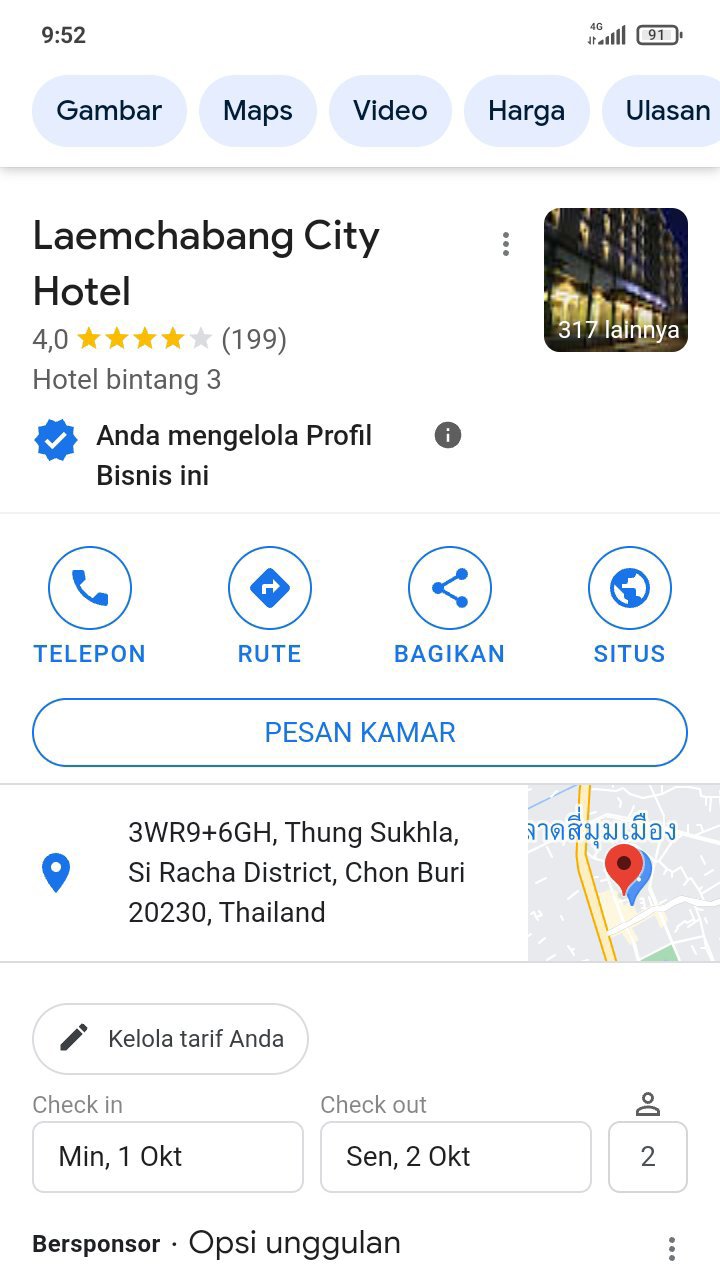Open the Ulasan chip
The image size is (720, 1280).
662,111
